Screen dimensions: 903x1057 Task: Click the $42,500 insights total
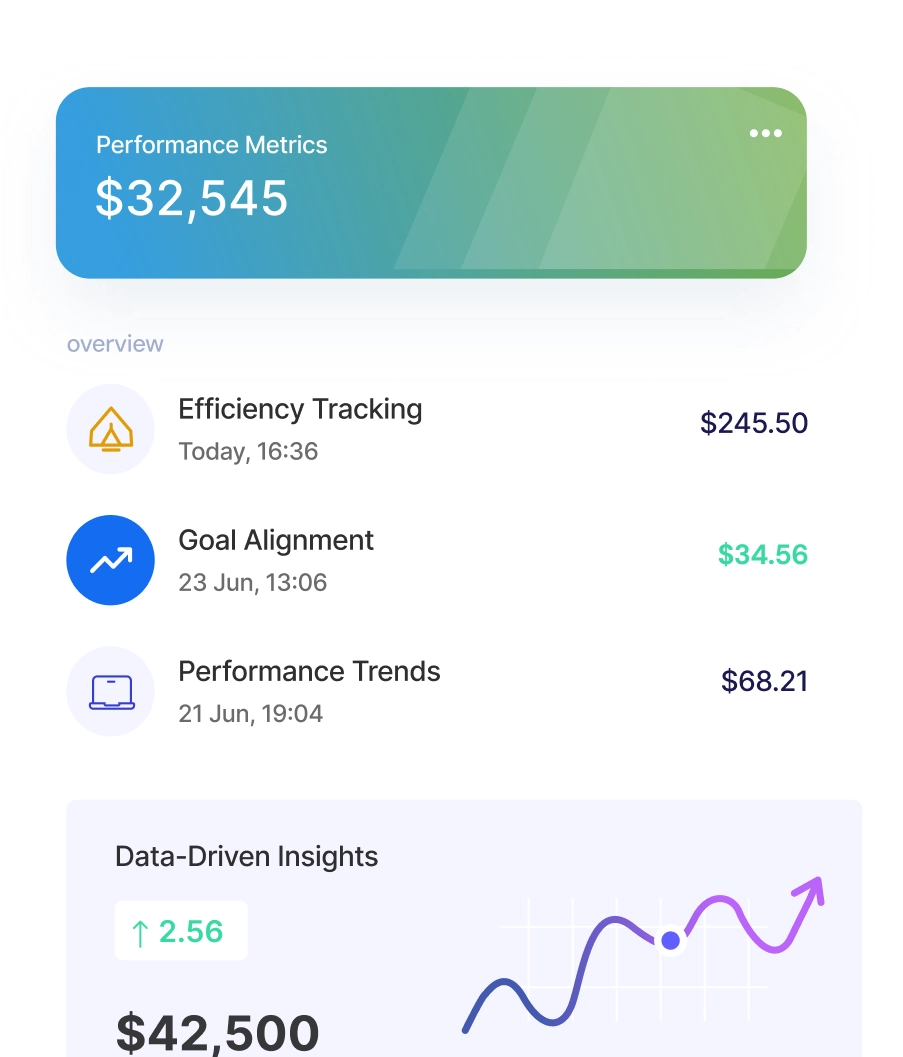[x=219, y=1032]
